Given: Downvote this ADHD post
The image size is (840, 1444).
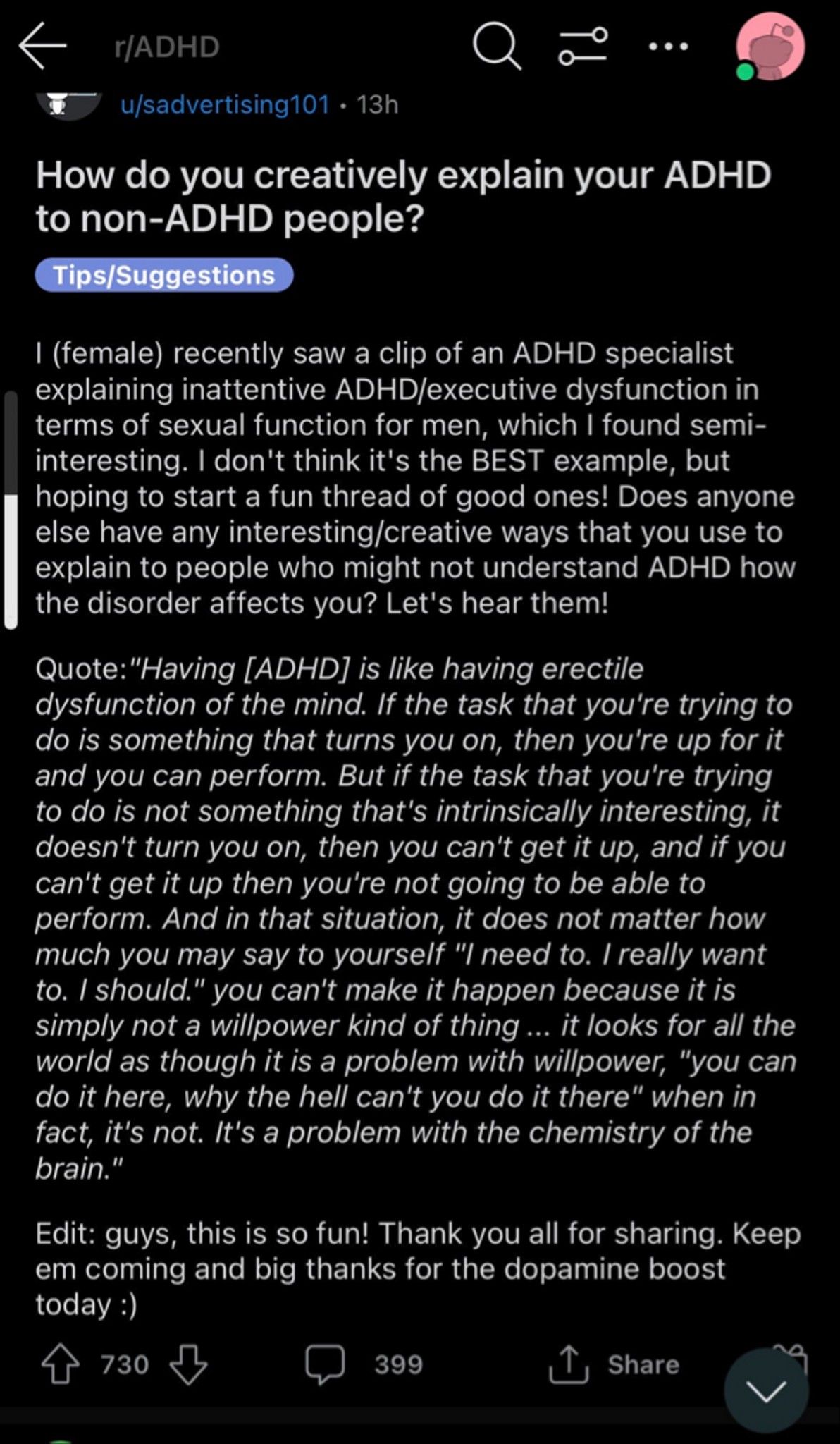Looking at the screenshot, I should 188,1364.
